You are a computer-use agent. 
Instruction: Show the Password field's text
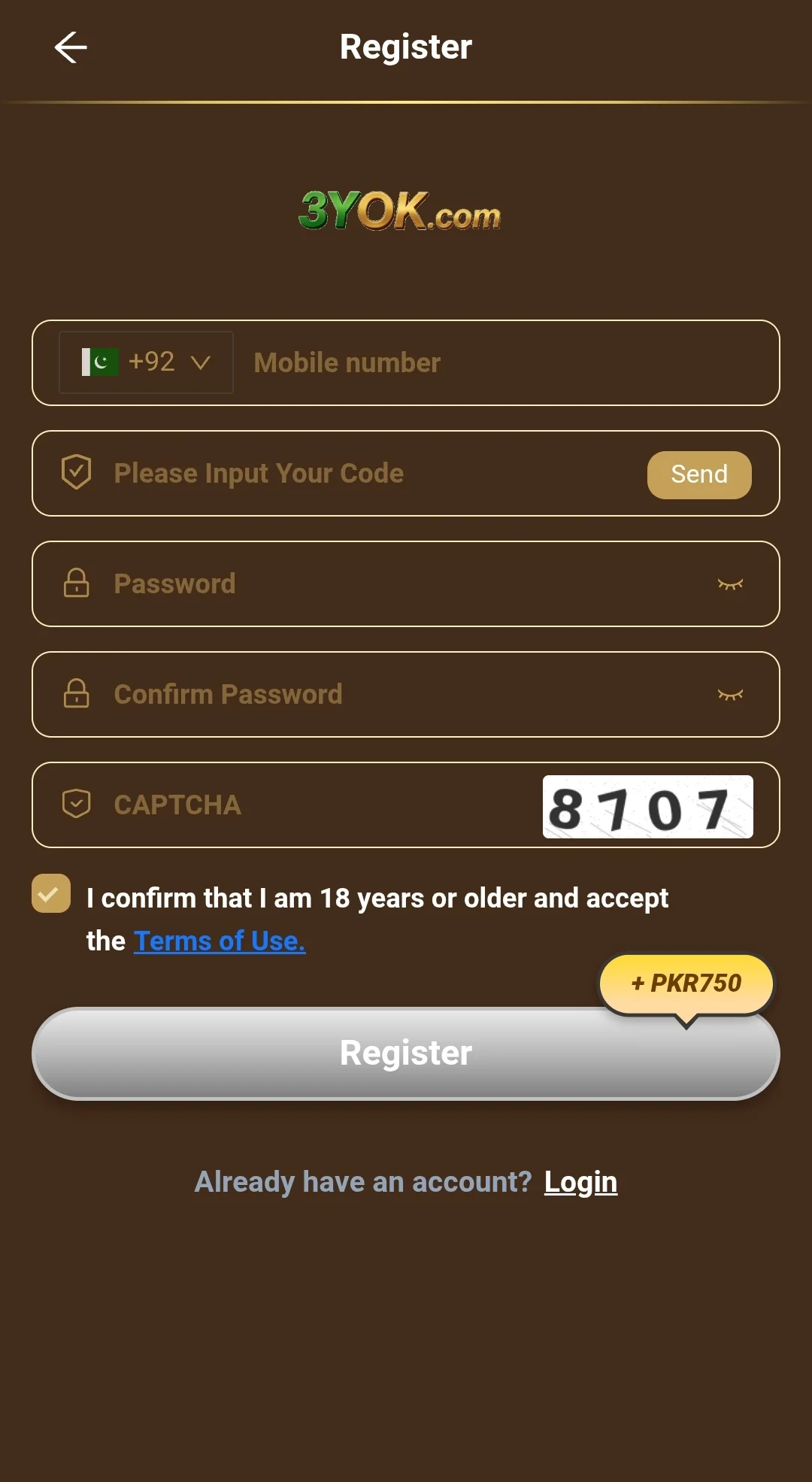(x=730, y=584)
